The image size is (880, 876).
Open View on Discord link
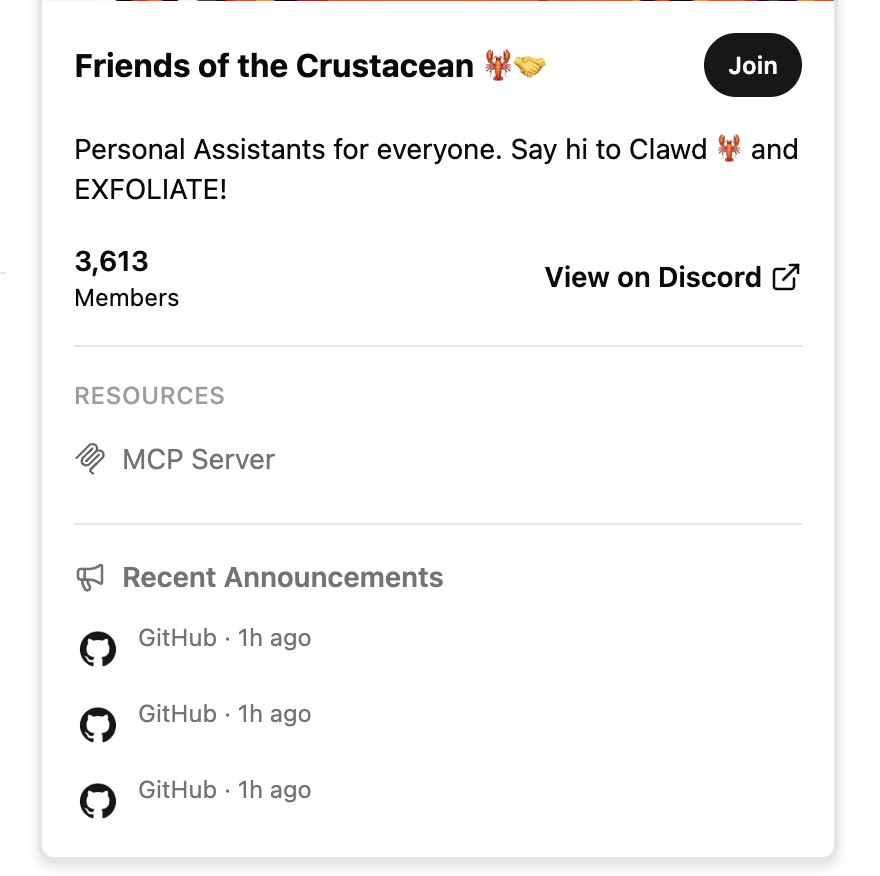[x=672, y=277]
